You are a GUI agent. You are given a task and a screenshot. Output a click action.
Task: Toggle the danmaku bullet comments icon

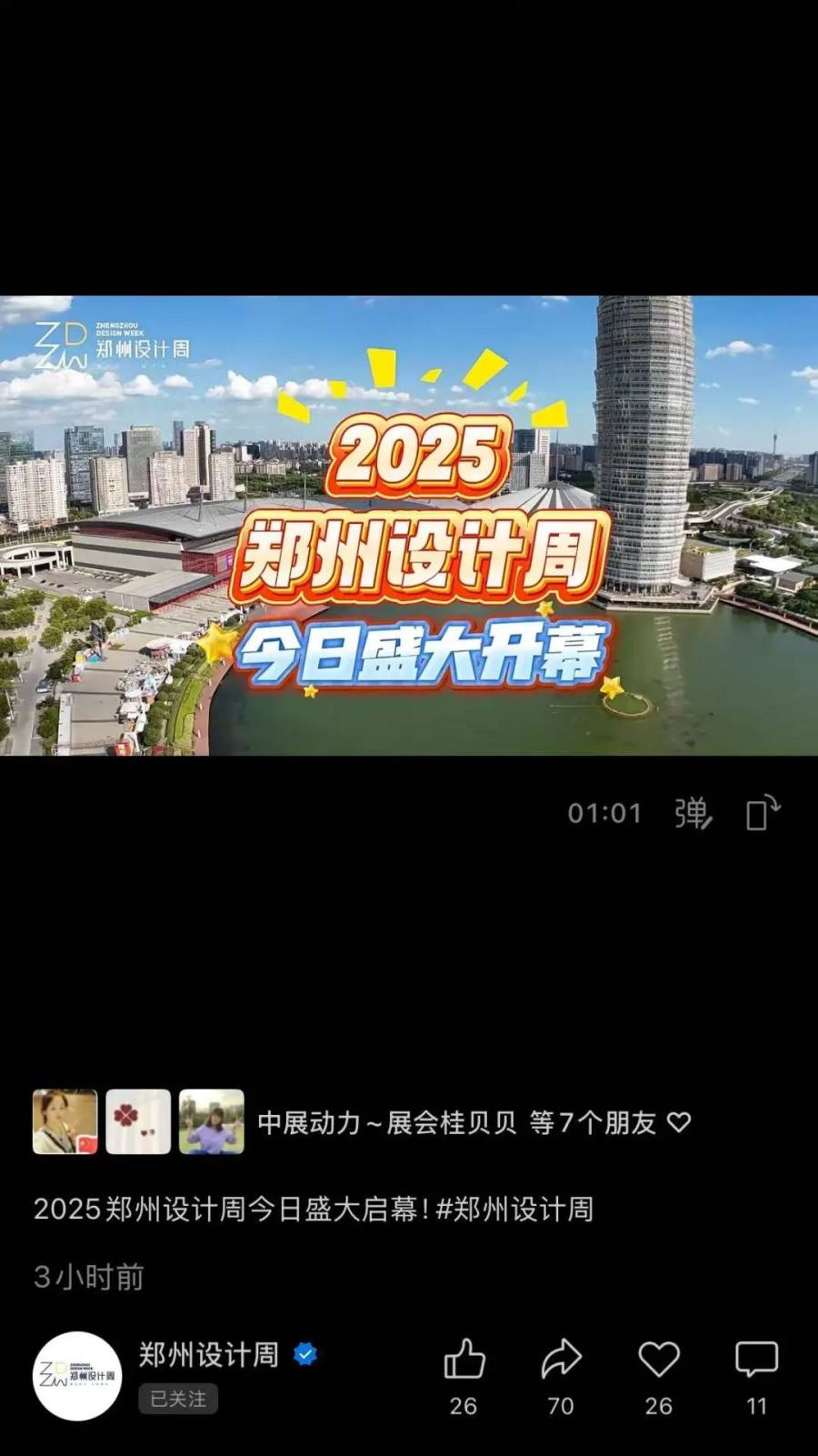[693, 813]
